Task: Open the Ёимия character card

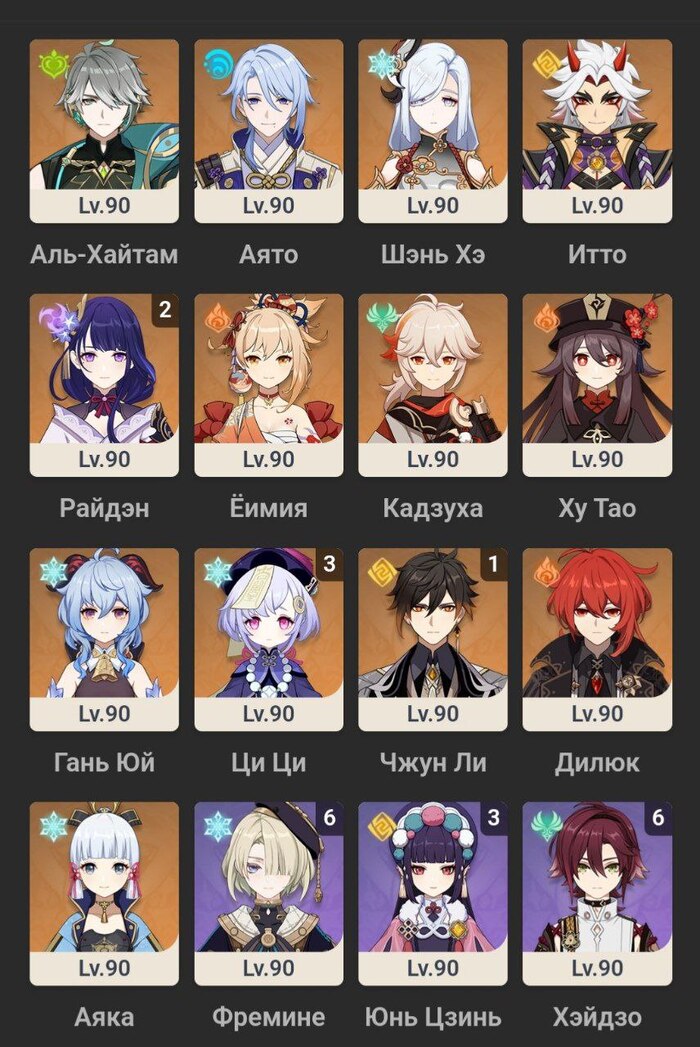Action: [x=269, y=385]
